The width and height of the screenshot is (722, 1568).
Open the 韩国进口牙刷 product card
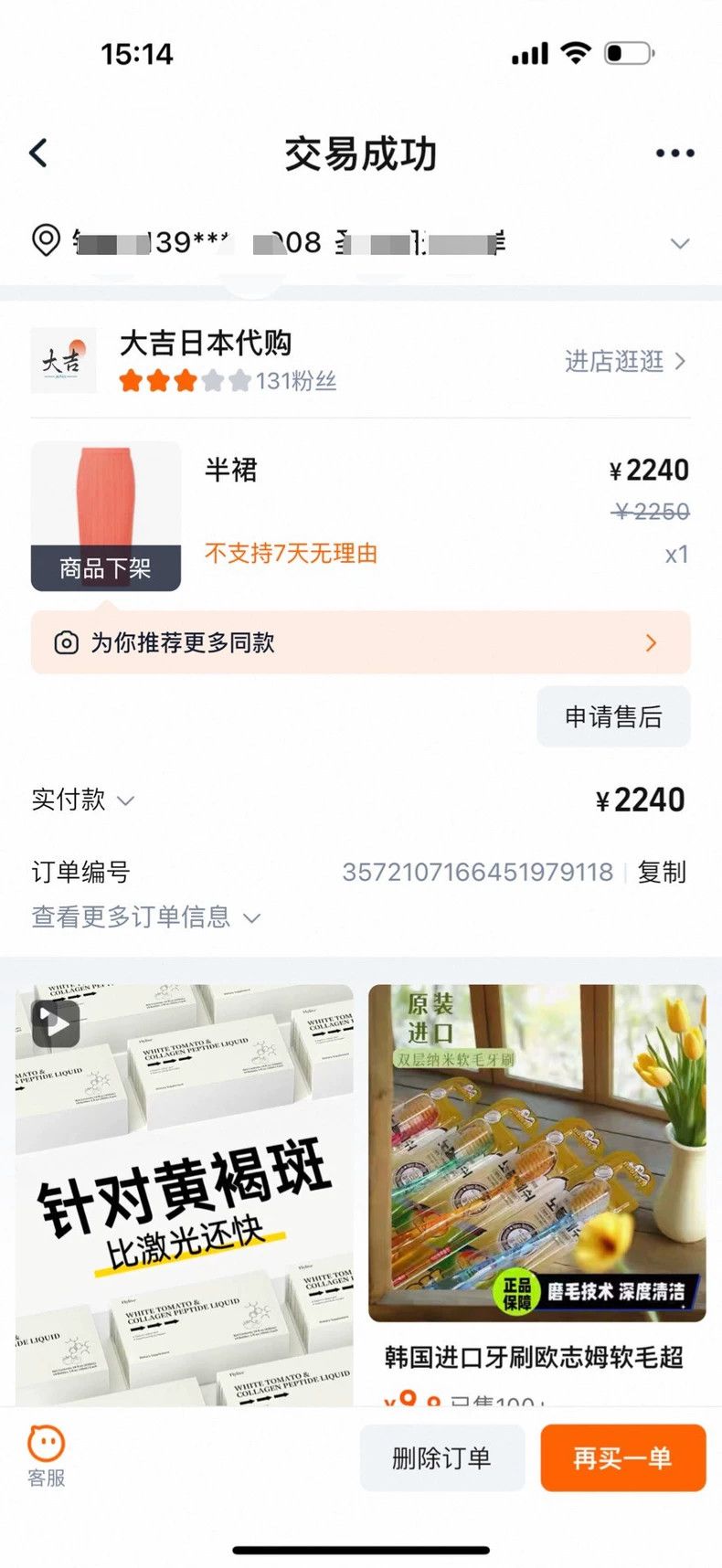[x=537, y=1195]
